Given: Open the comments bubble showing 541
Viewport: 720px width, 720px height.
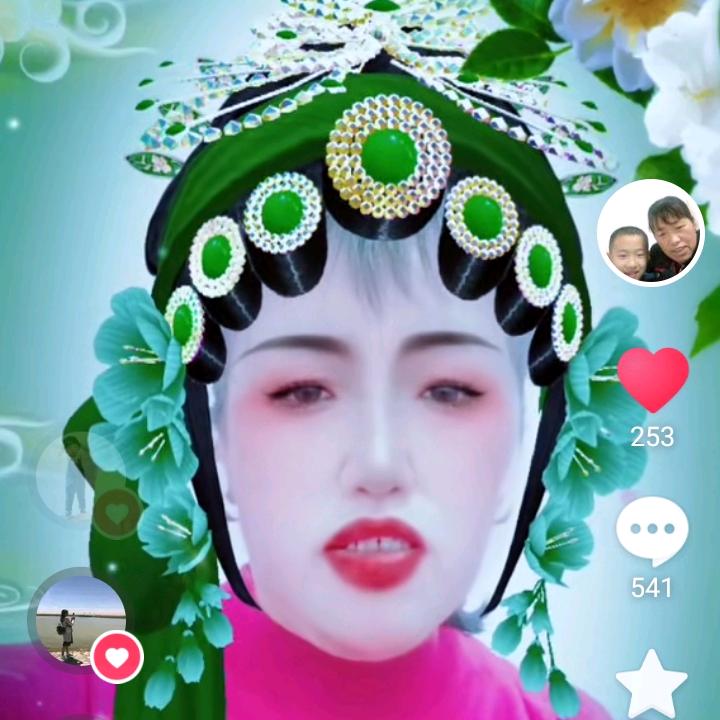Looking at the screenshot, I should pyautogui.click(x=652, y=530).
